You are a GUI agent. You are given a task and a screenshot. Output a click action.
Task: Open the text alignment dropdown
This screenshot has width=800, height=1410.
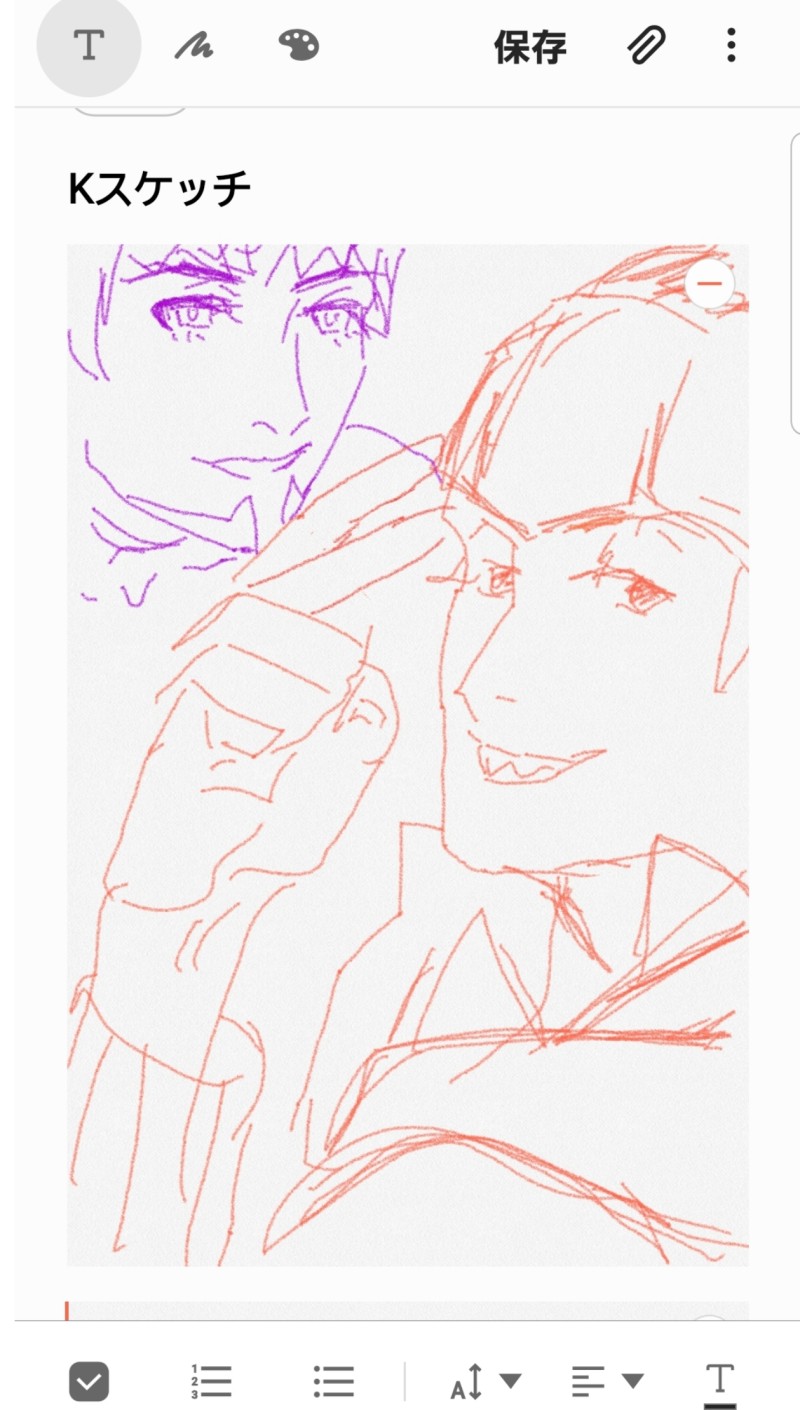tap(606, 1381)
